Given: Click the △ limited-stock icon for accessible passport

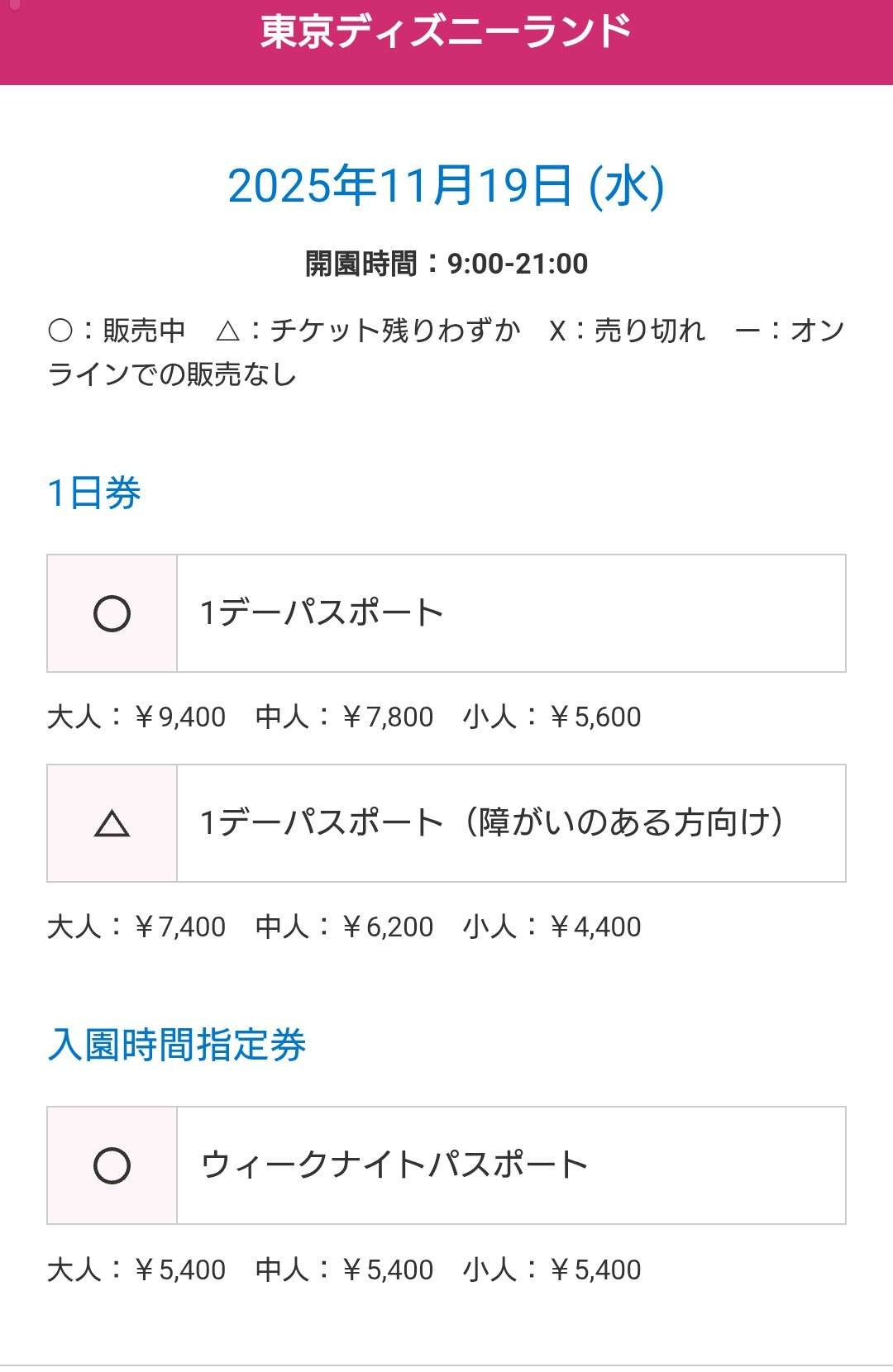Looking at the screenshot, I should tap(113, 822).
